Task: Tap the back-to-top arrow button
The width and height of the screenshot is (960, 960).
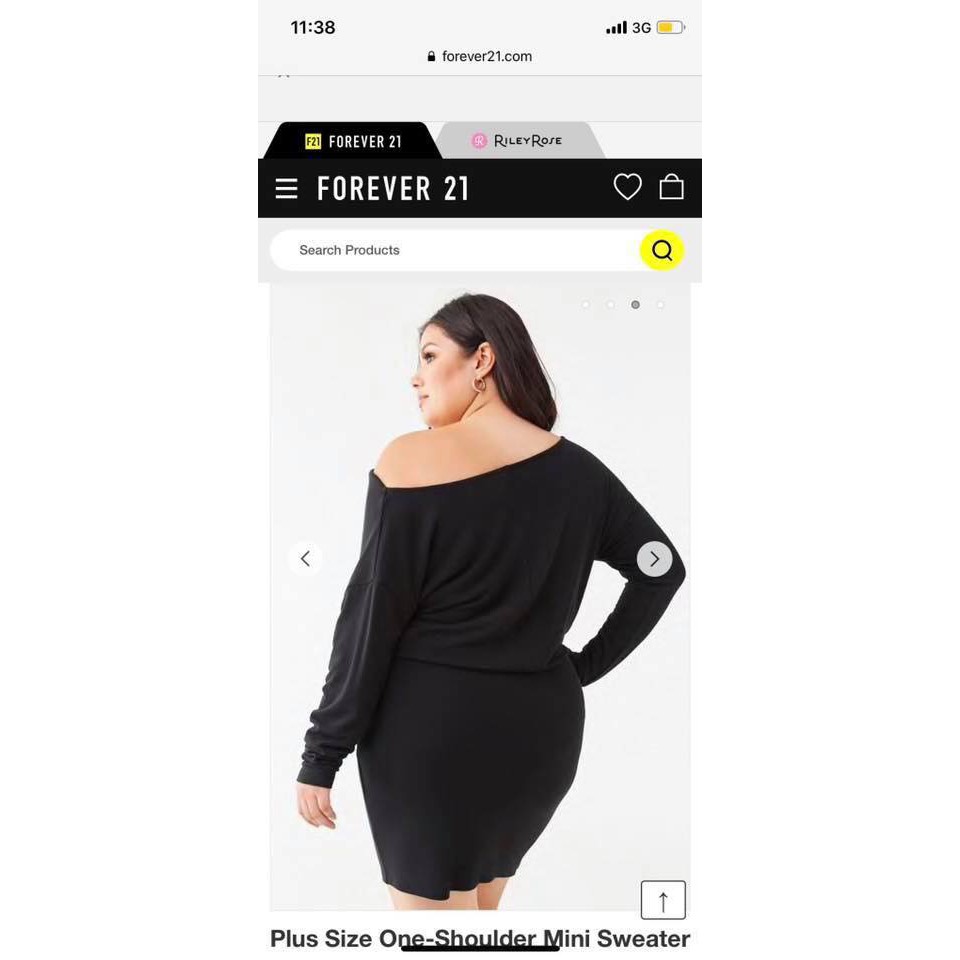Action: pos(663,900)
